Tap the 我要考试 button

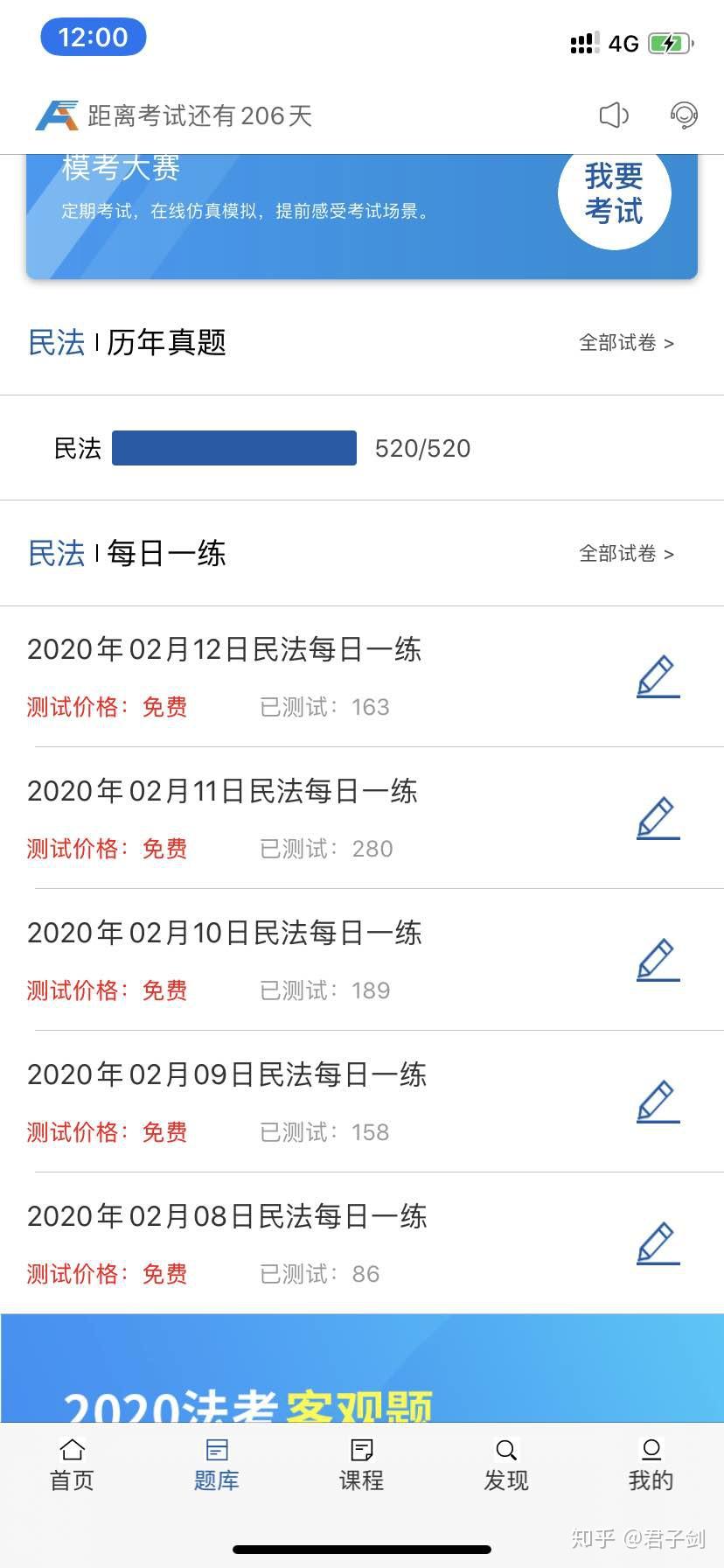pyautogui.click(x=614, y=194)
